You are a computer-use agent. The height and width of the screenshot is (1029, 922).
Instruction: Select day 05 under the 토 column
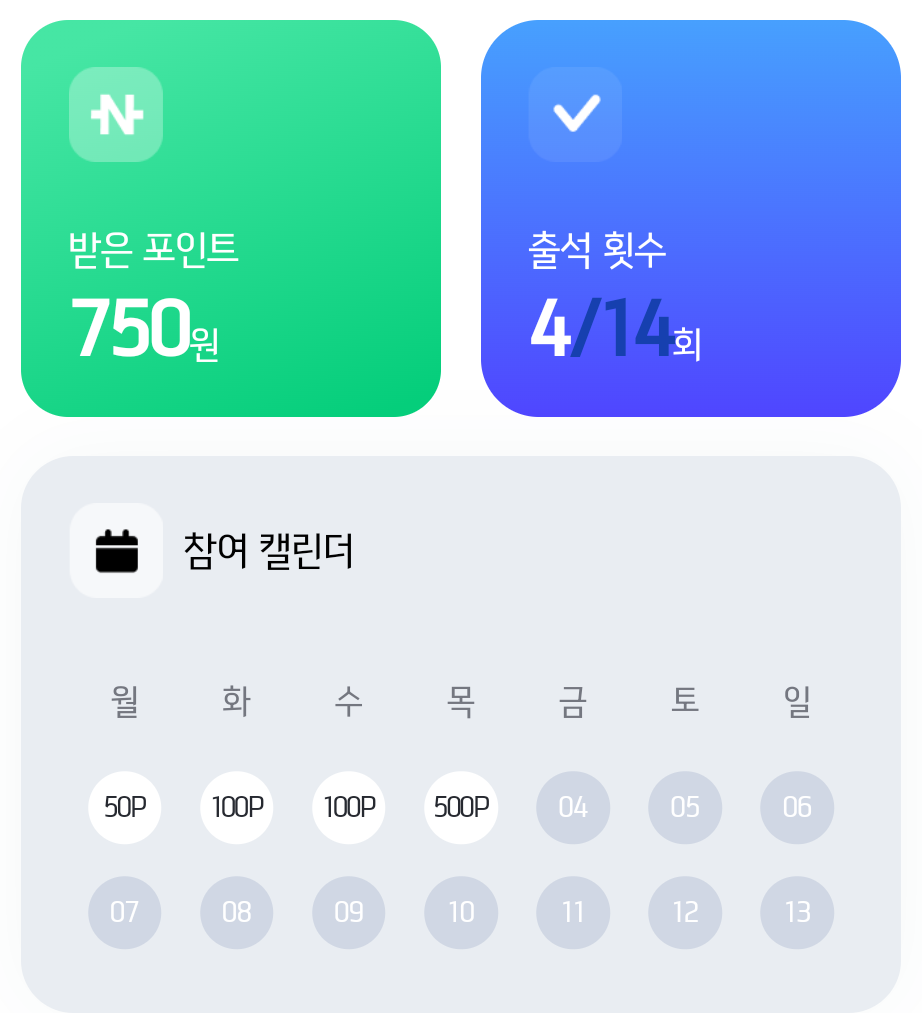(685, 807)
